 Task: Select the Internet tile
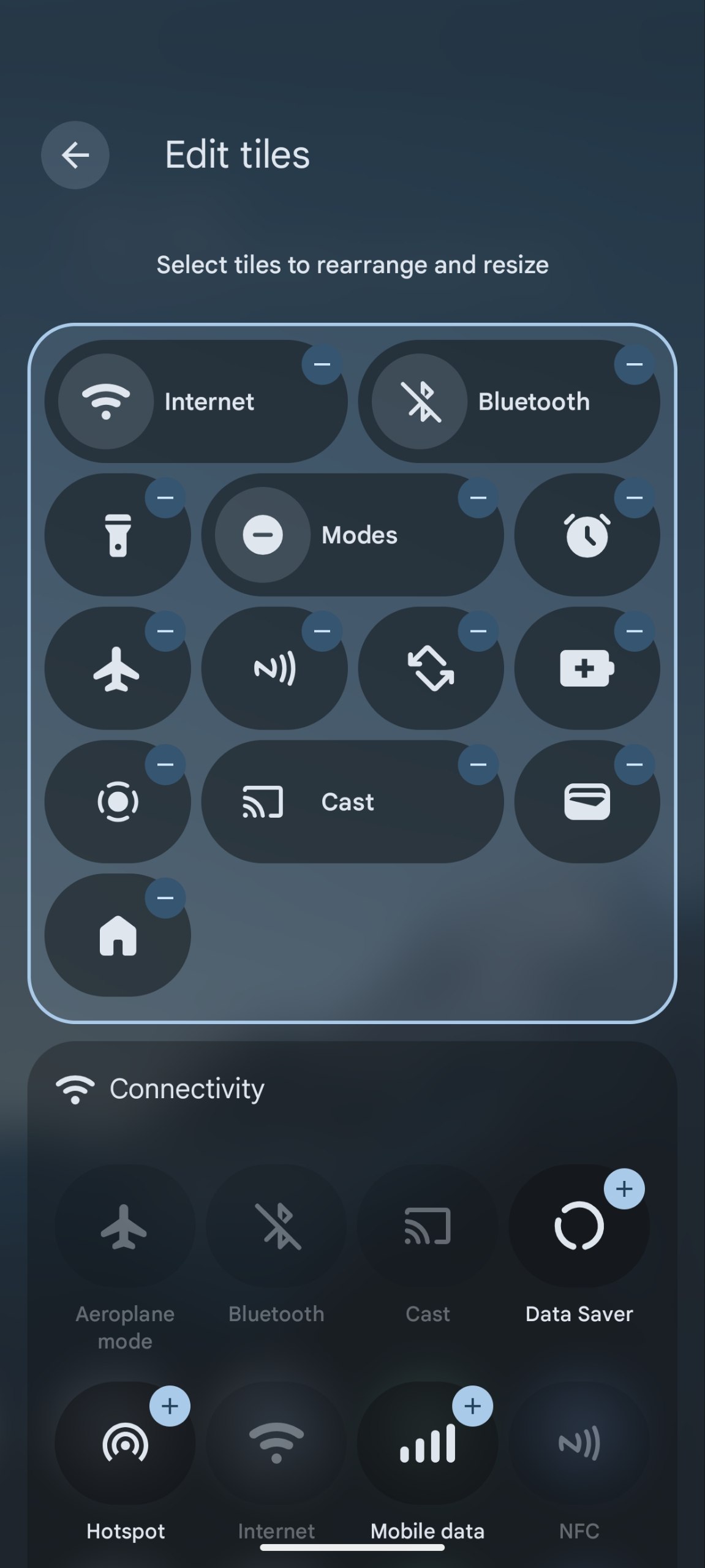click(x=196, y=401)
